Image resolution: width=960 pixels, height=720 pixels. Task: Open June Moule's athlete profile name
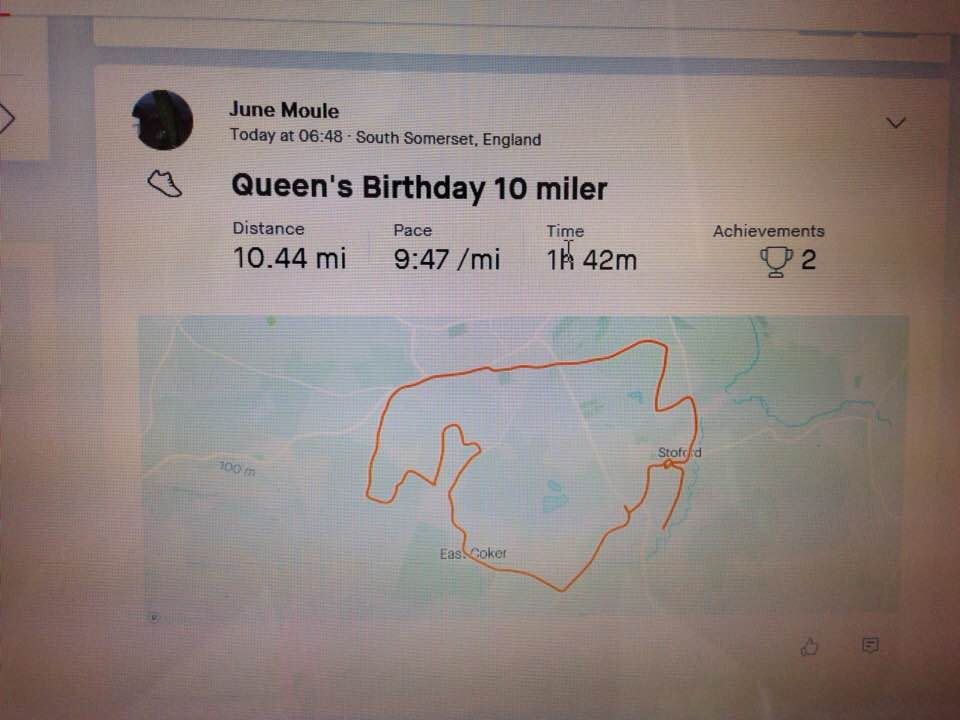284,110
